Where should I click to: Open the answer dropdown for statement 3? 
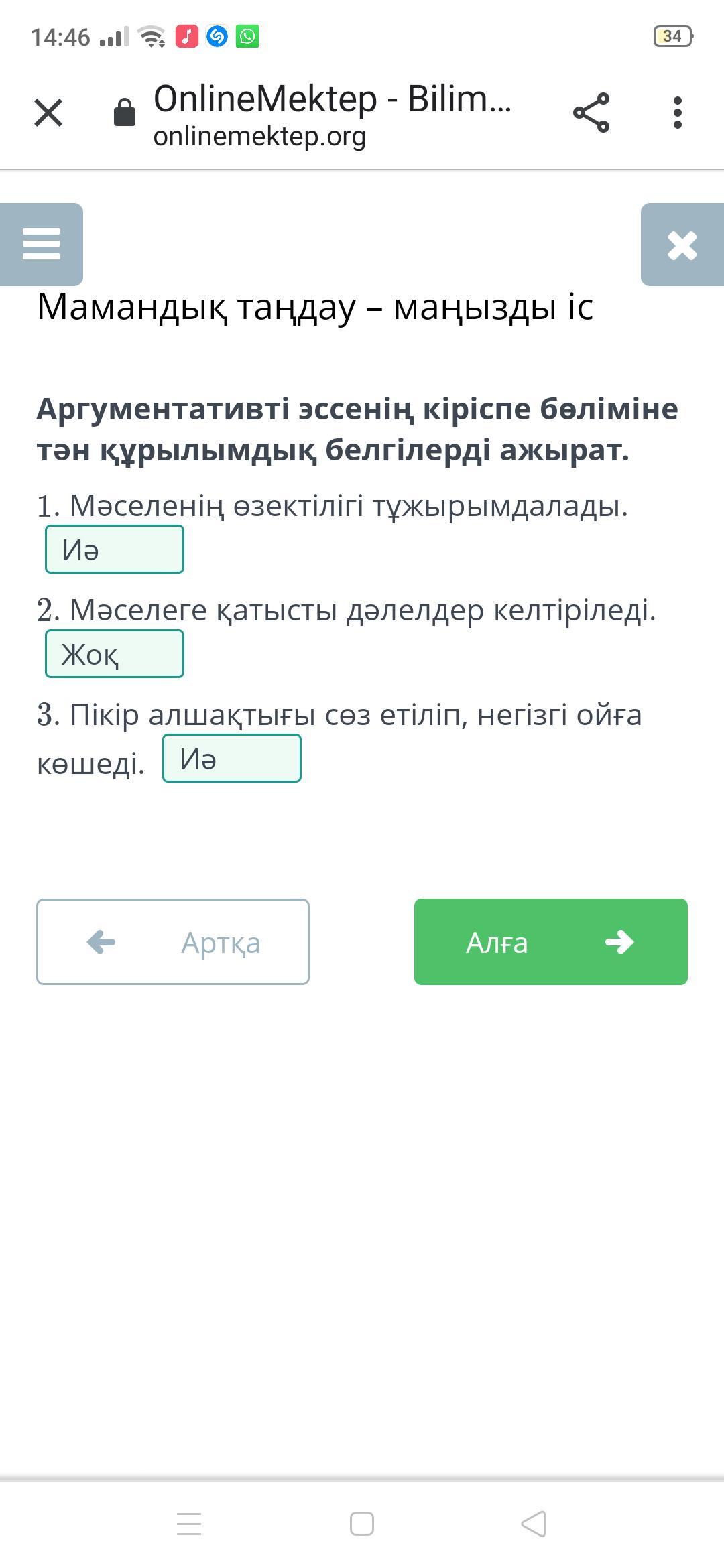click(232, 759)
